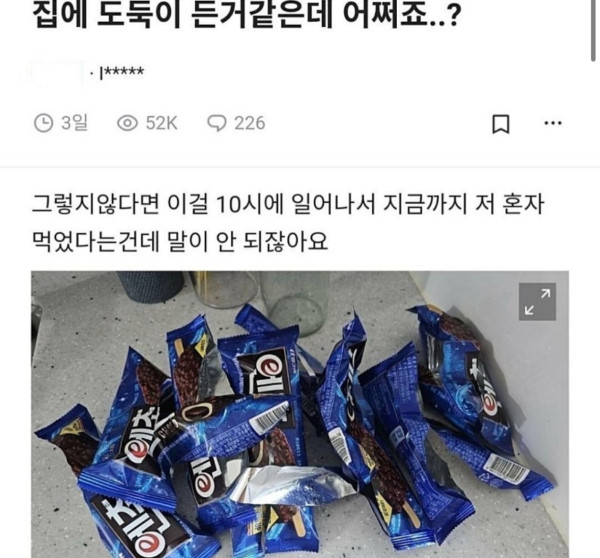This screenshot has height=558, width=600.
Task: Open the post's overflow menu
Action: tap(553, 123)
